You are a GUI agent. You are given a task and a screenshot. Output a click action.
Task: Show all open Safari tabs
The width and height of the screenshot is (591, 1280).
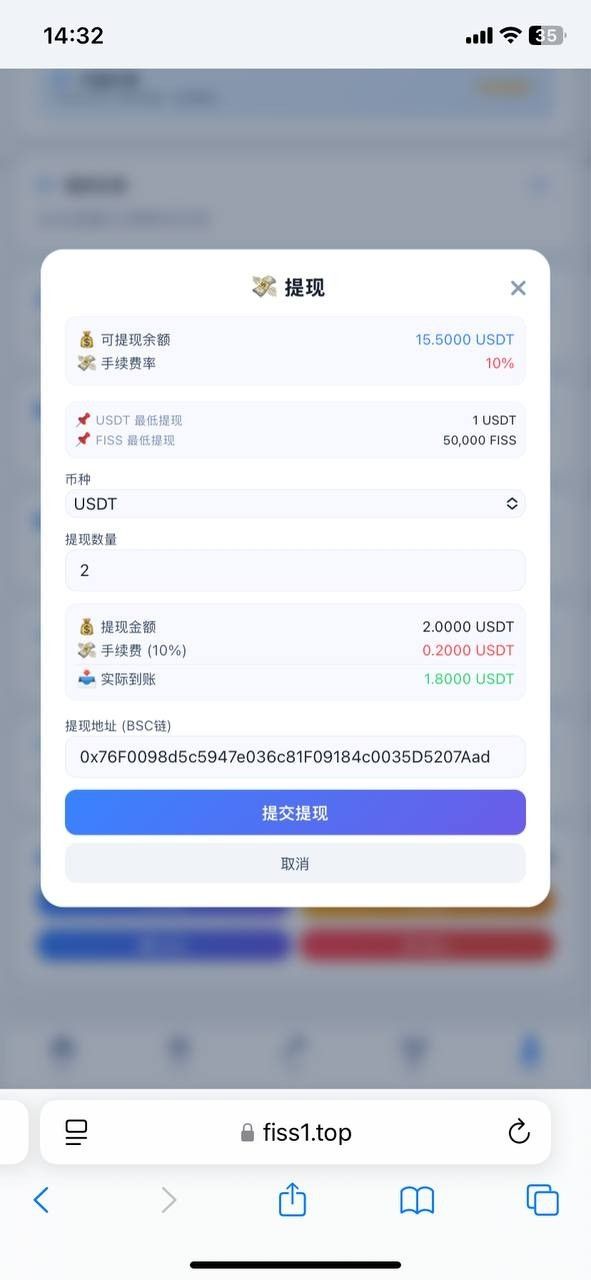coord(542,1200)
